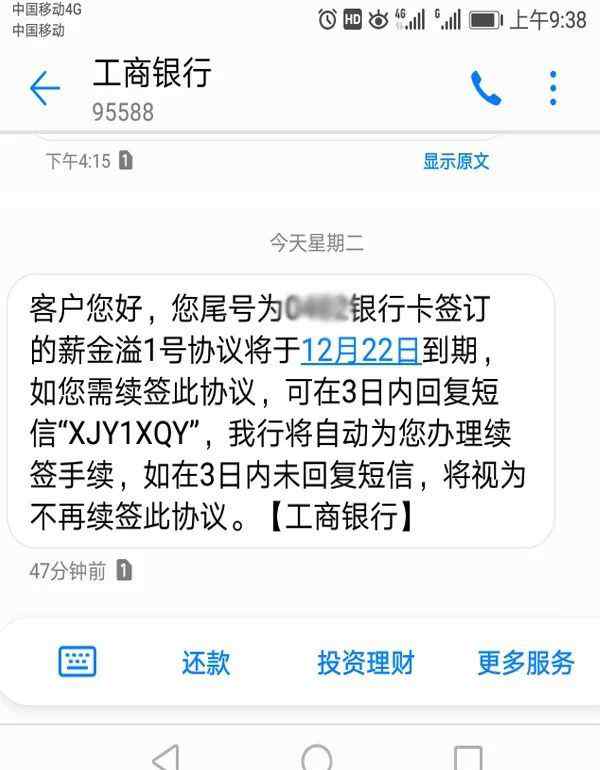Open the 更多服务 menu
This screenshot has height=770, width=600.
(526, 662)
